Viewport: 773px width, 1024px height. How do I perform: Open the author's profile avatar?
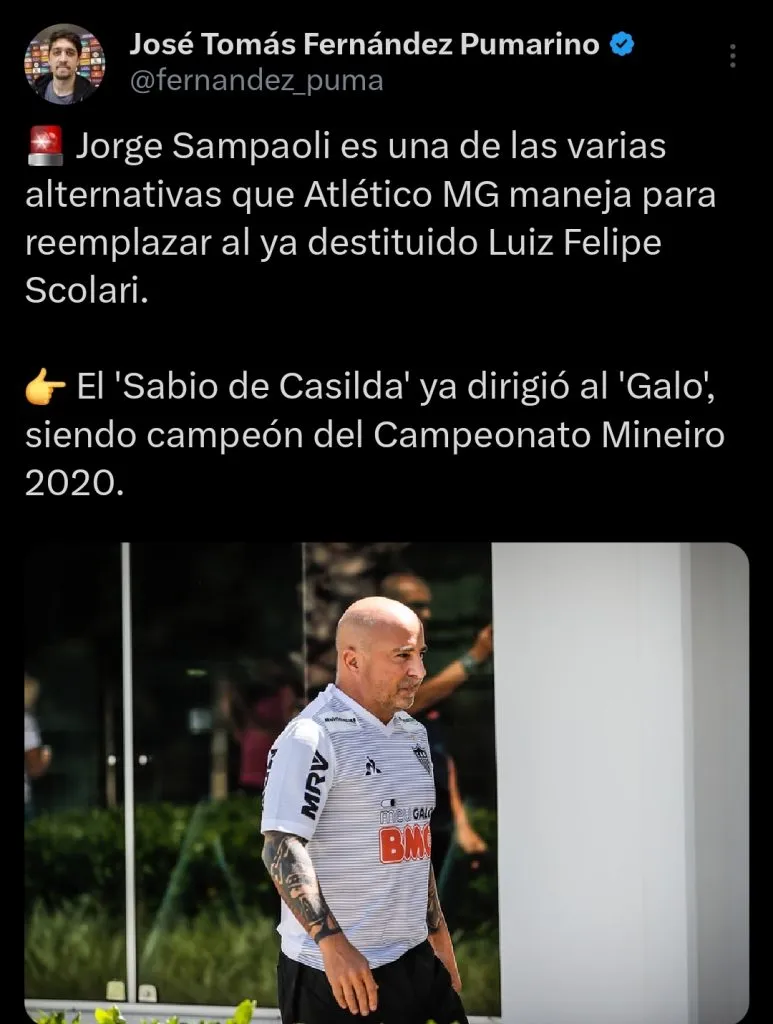64,62
